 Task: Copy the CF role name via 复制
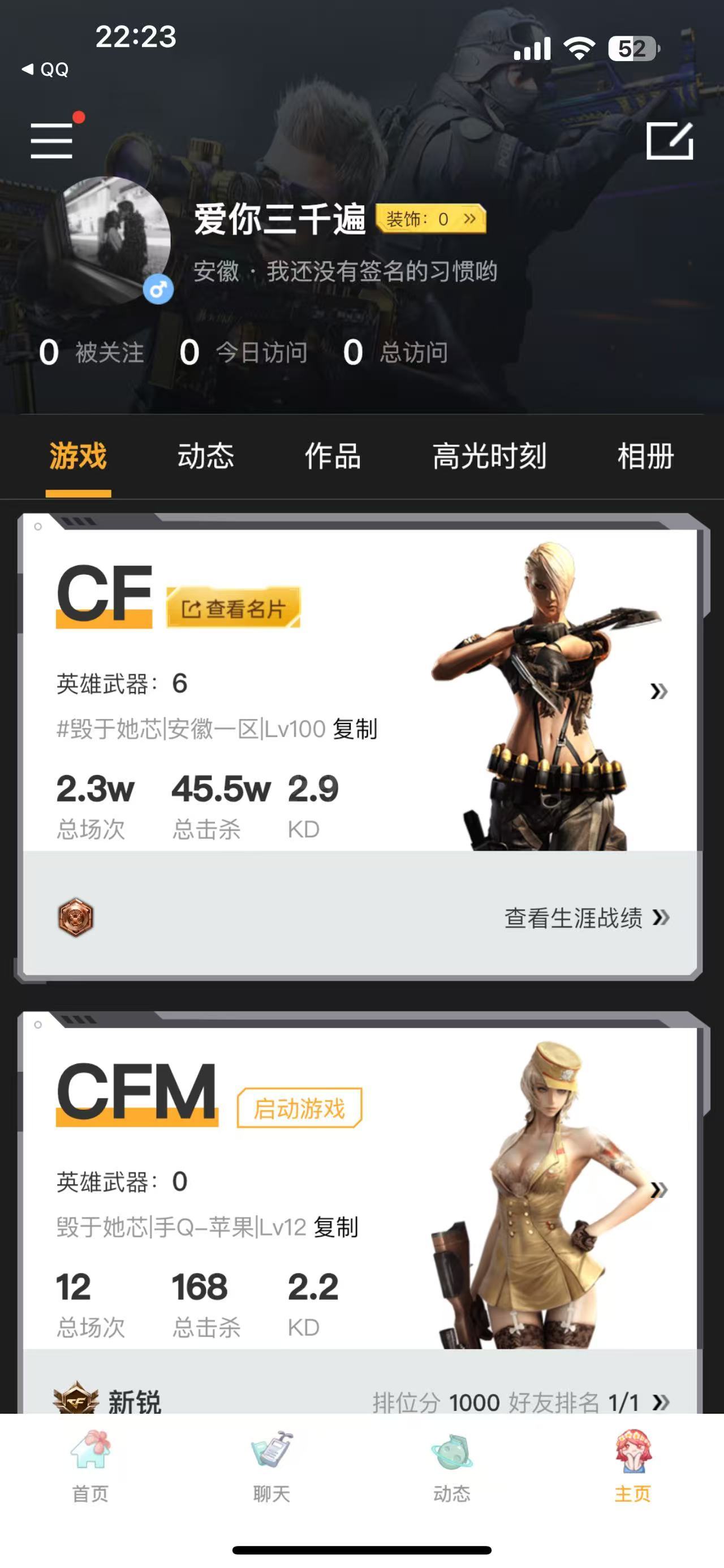(355, 729)
